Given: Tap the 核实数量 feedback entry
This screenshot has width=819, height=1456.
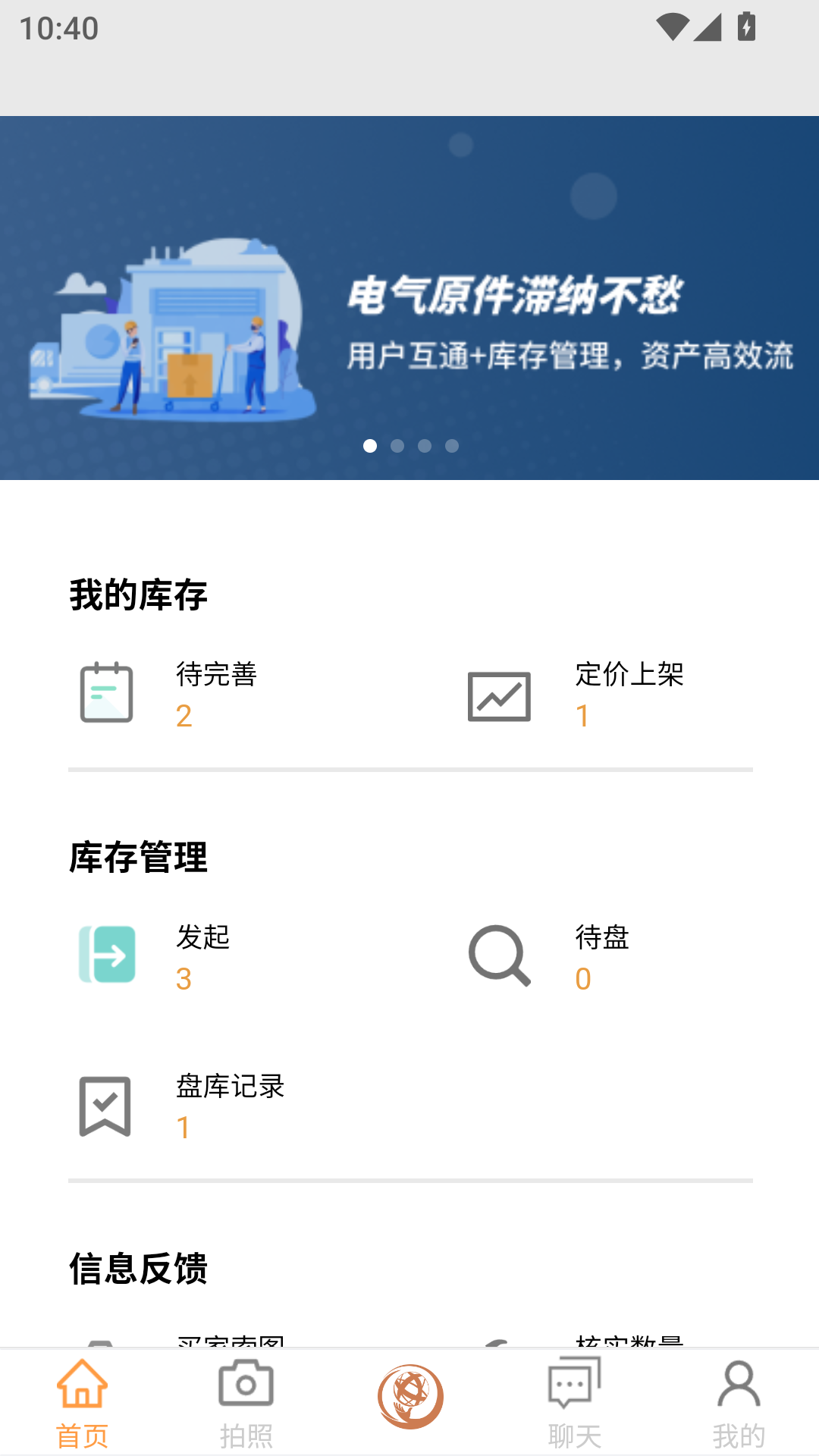Looking at the screenshot, I should (627, 1337).
